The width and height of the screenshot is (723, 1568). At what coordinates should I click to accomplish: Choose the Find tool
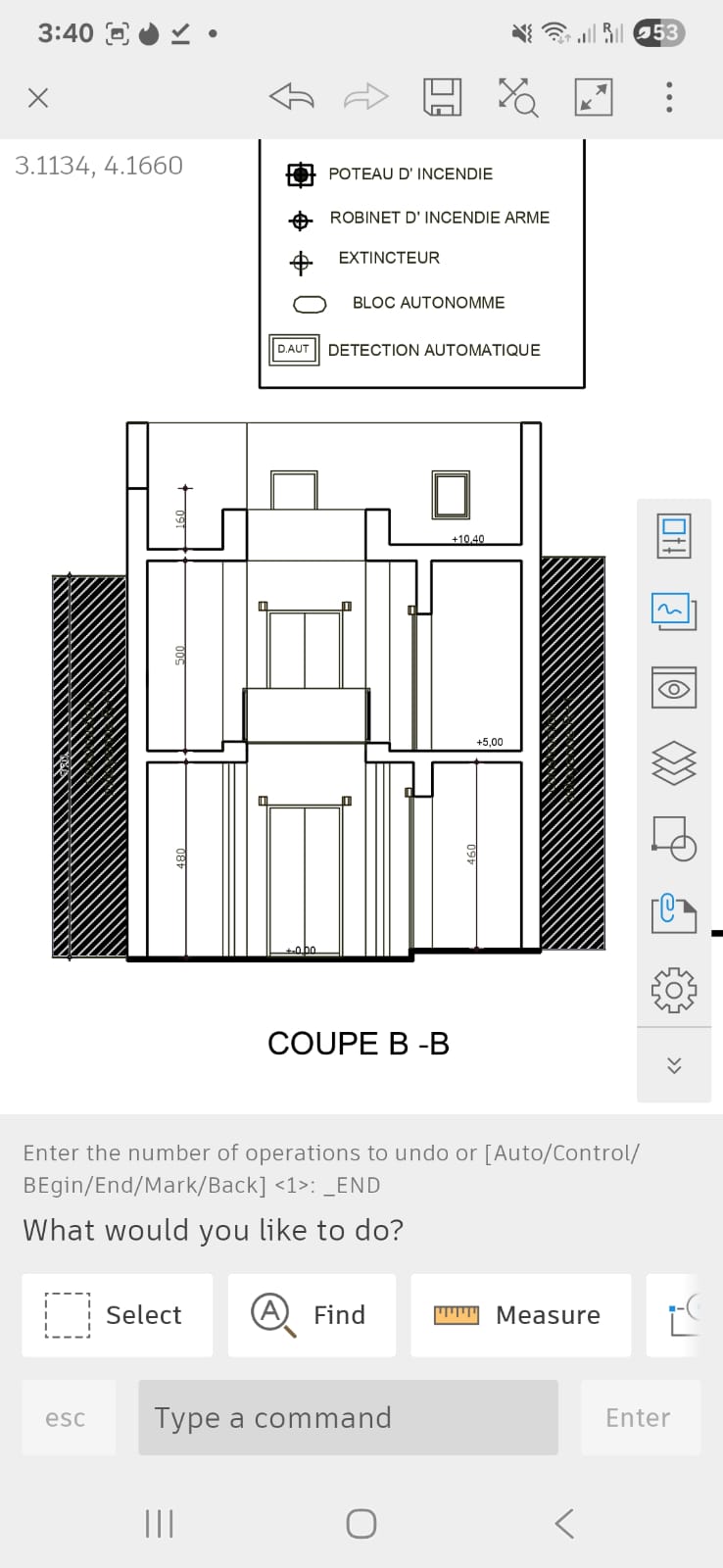(x=312, y=1315)
